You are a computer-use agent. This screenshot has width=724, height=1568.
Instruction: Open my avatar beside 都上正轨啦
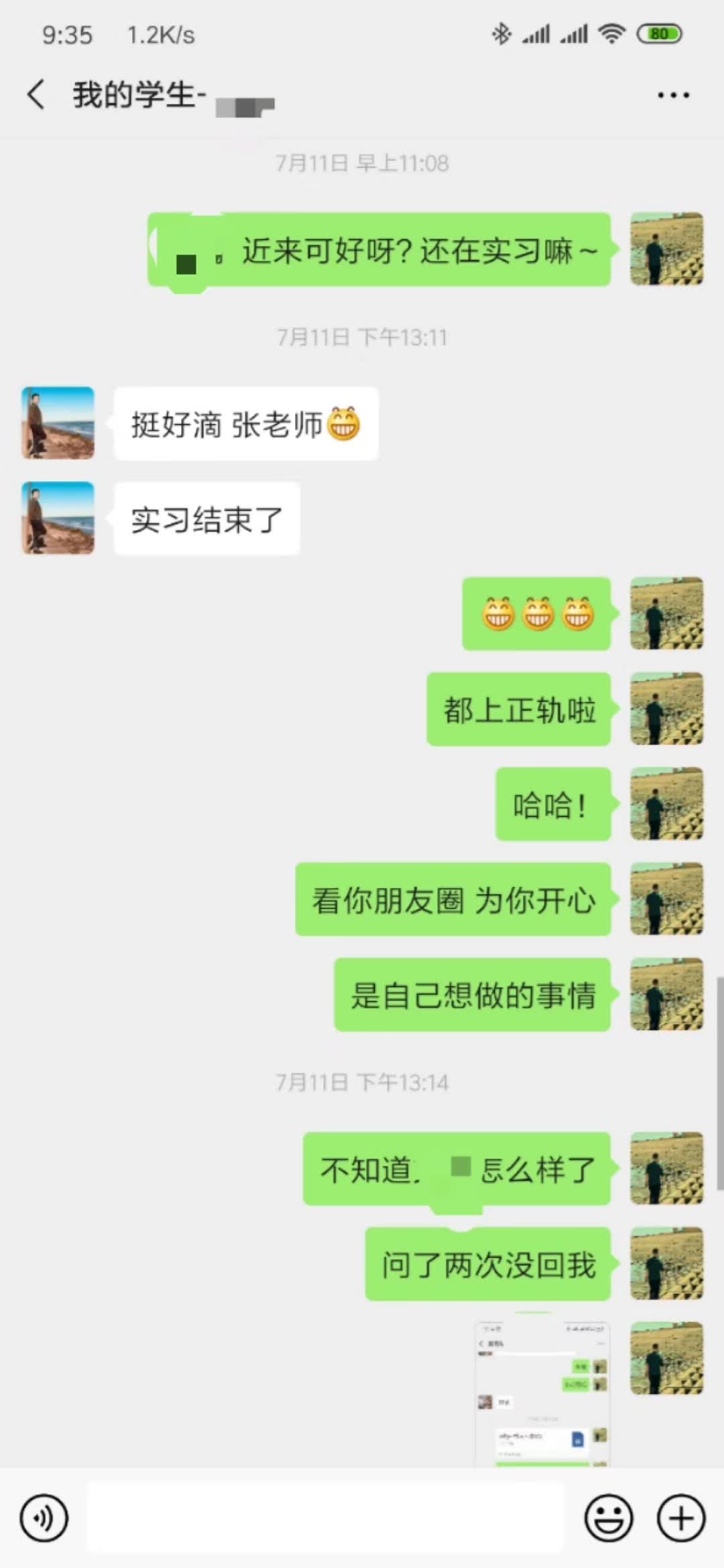click(666, 709)
